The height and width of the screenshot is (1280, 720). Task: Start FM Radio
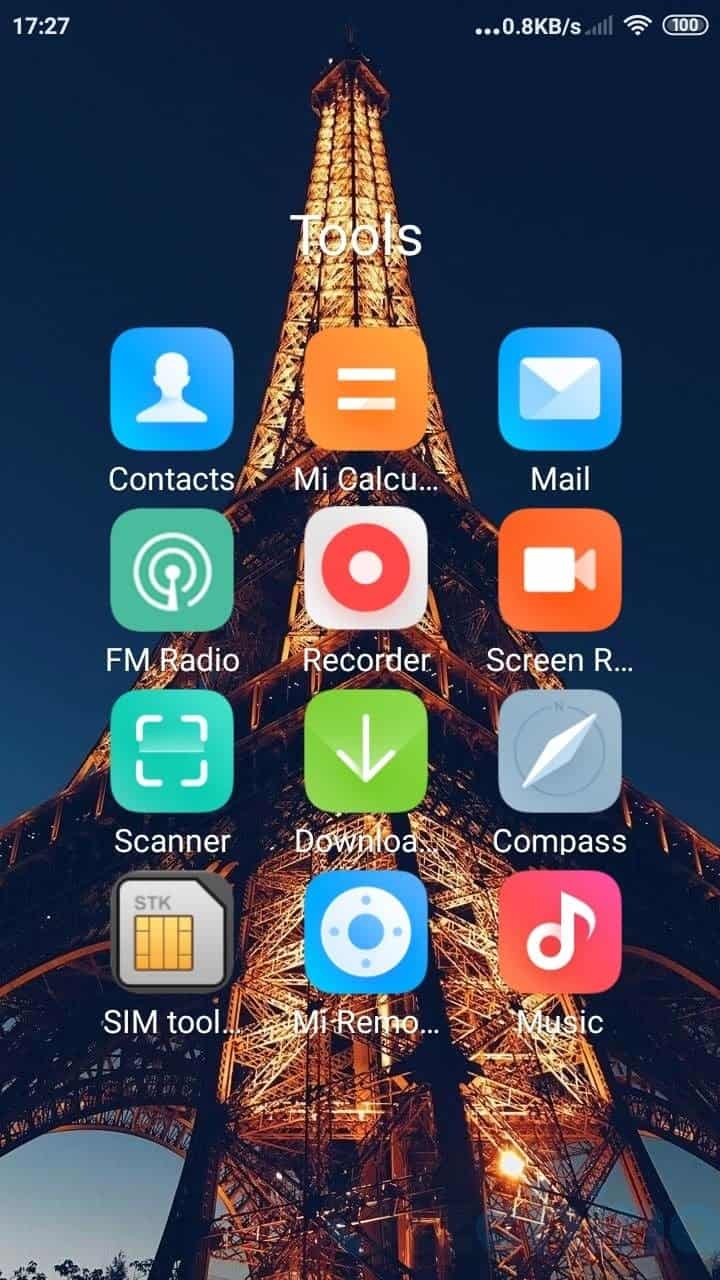click(x=171, y=570)
